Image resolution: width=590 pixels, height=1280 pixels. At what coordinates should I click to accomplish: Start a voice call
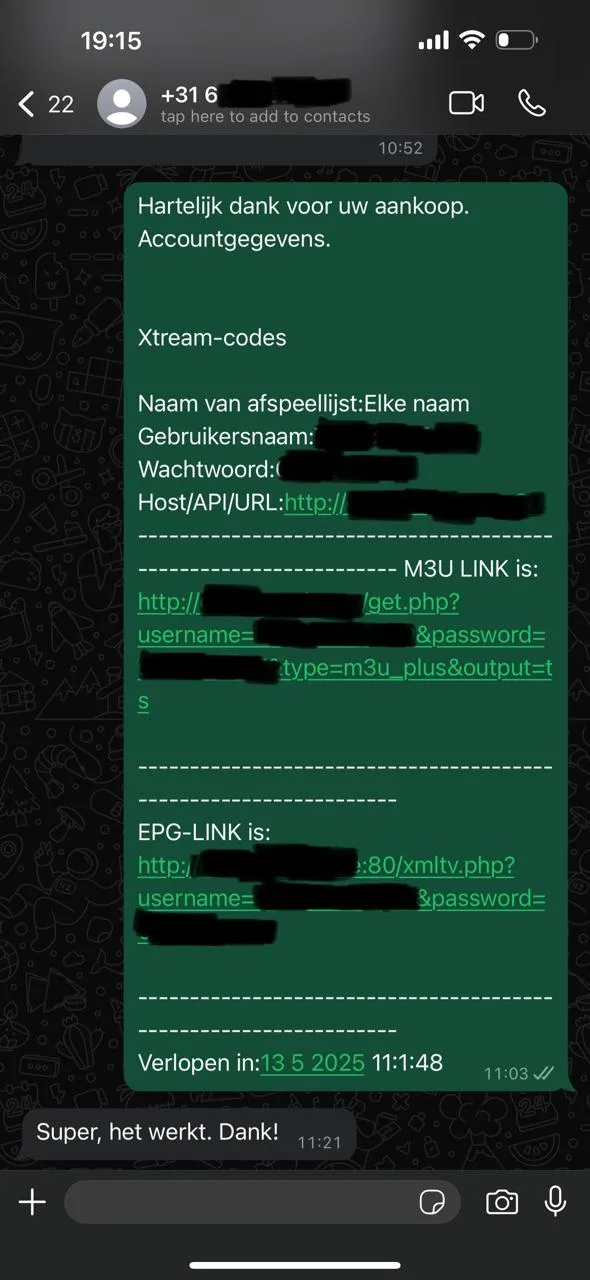532,103
